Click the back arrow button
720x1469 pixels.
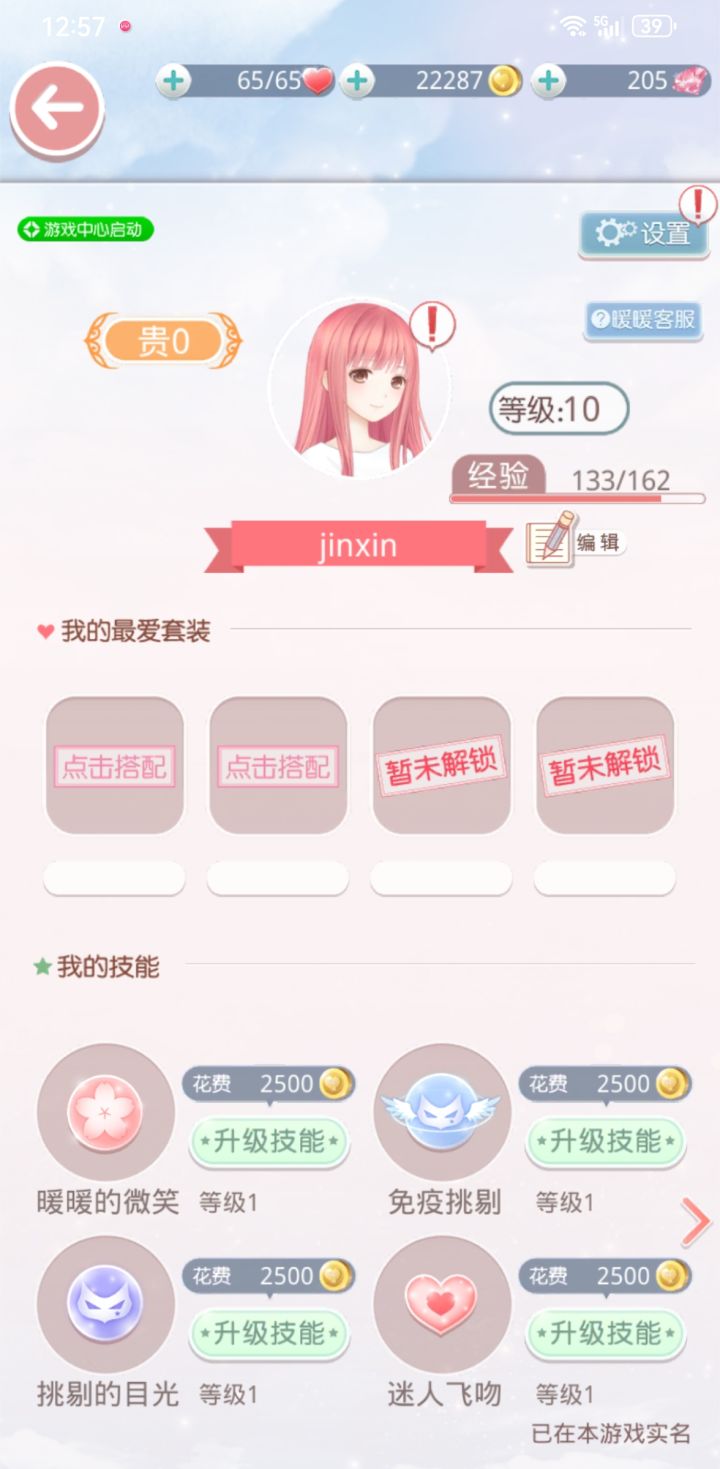click(x=57, y=107)
